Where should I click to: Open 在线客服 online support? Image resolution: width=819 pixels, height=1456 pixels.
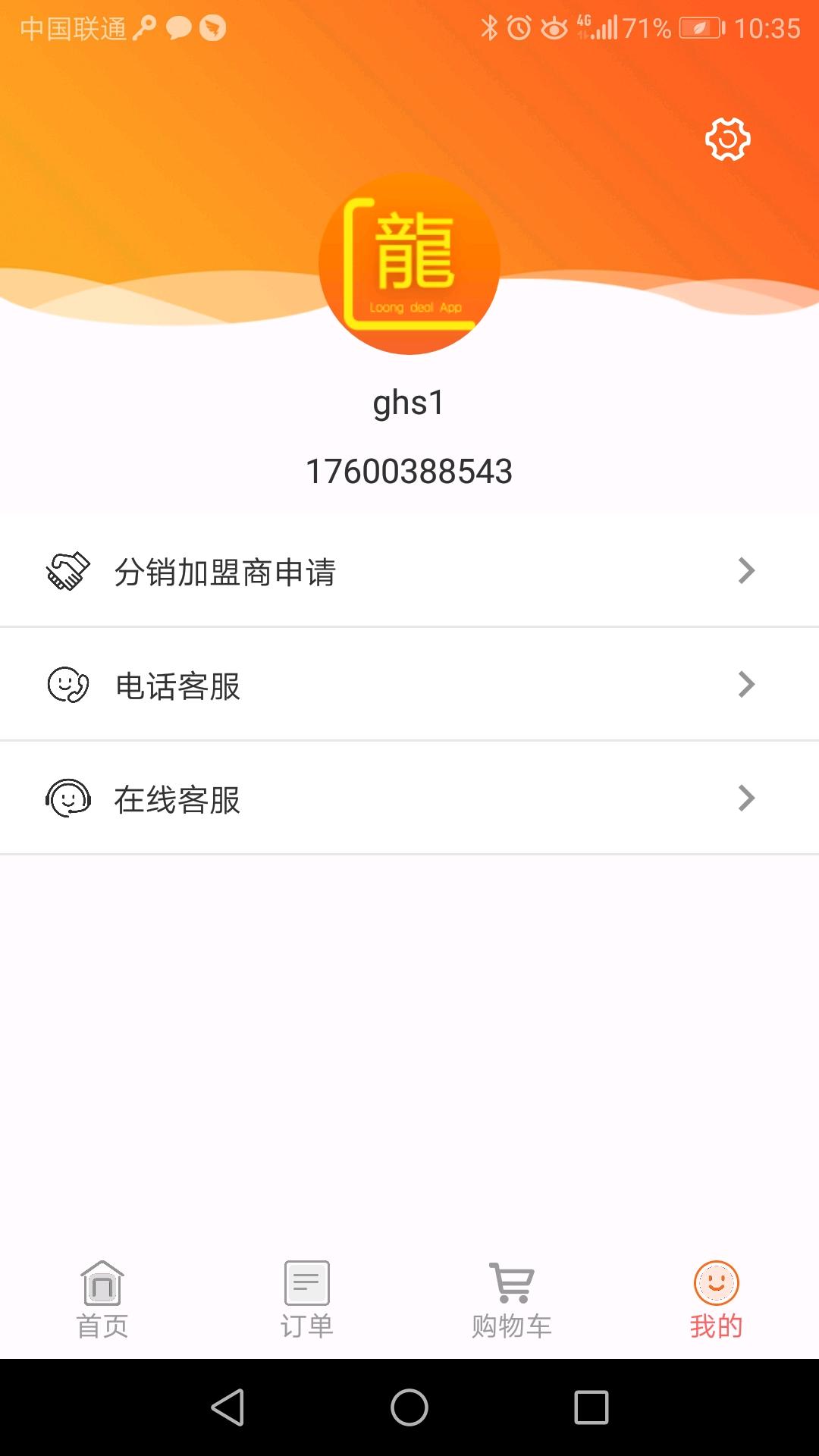coord(409,799)
